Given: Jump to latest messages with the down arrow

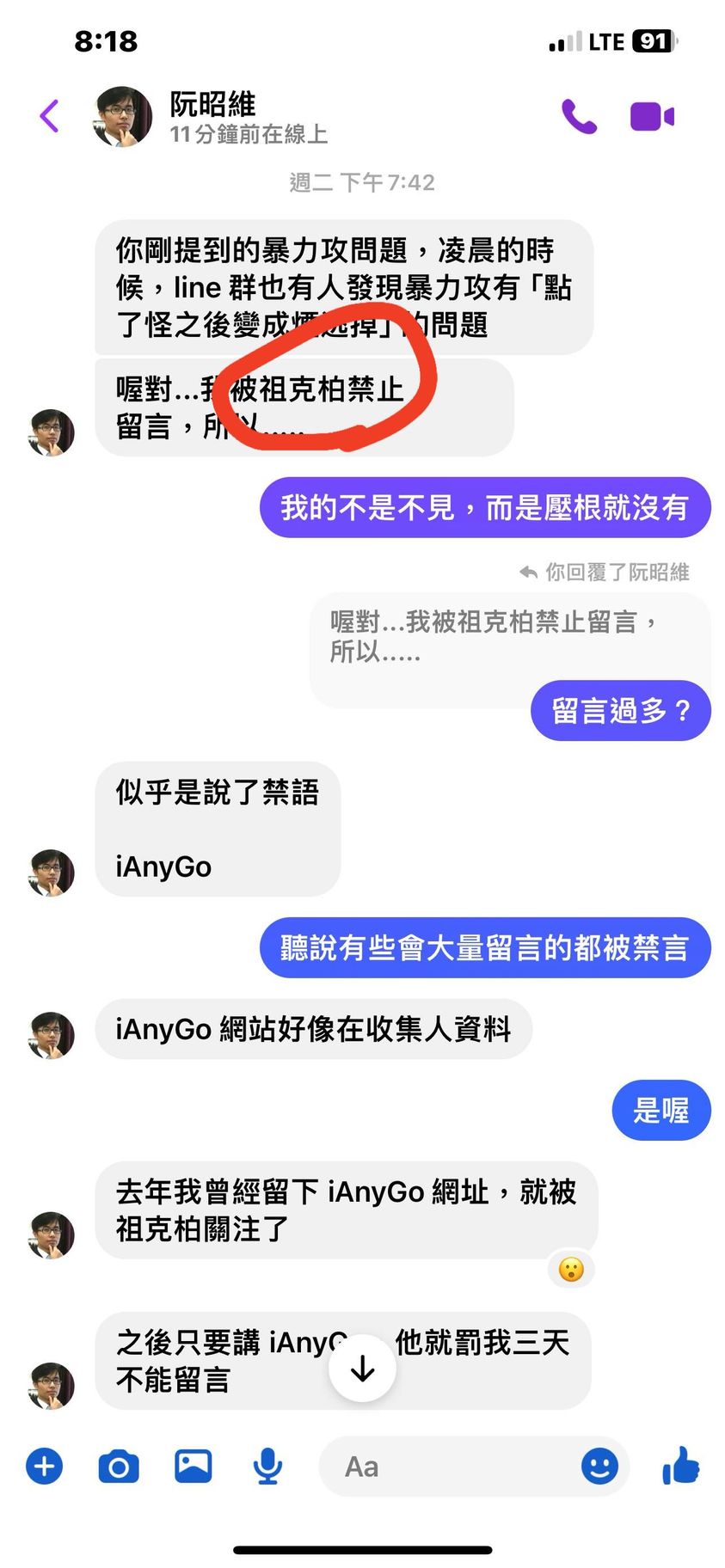Looking at the screenshot, I should (362, 1368).
